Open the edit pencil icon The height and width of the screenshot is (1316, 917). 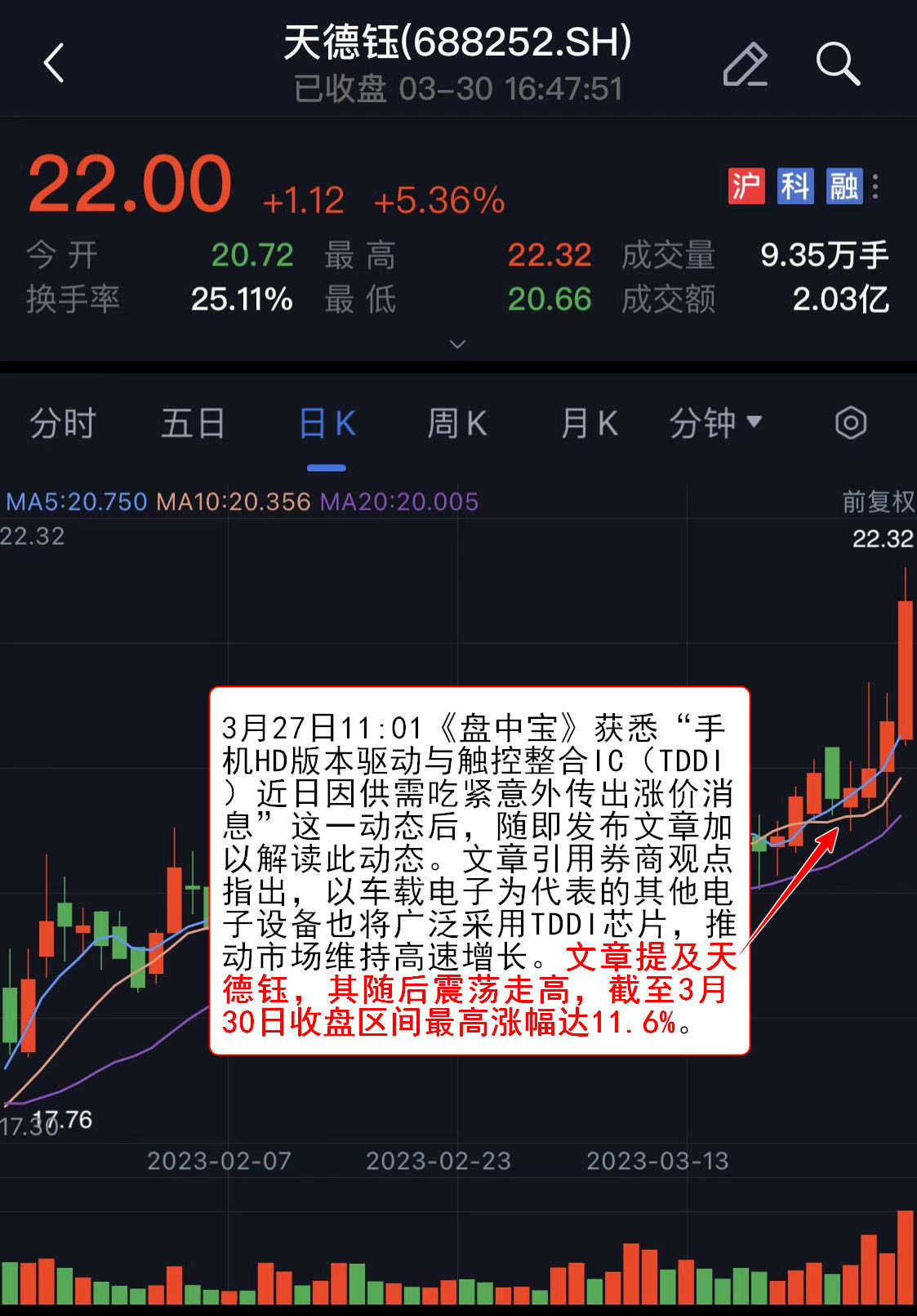pos(745,64)
